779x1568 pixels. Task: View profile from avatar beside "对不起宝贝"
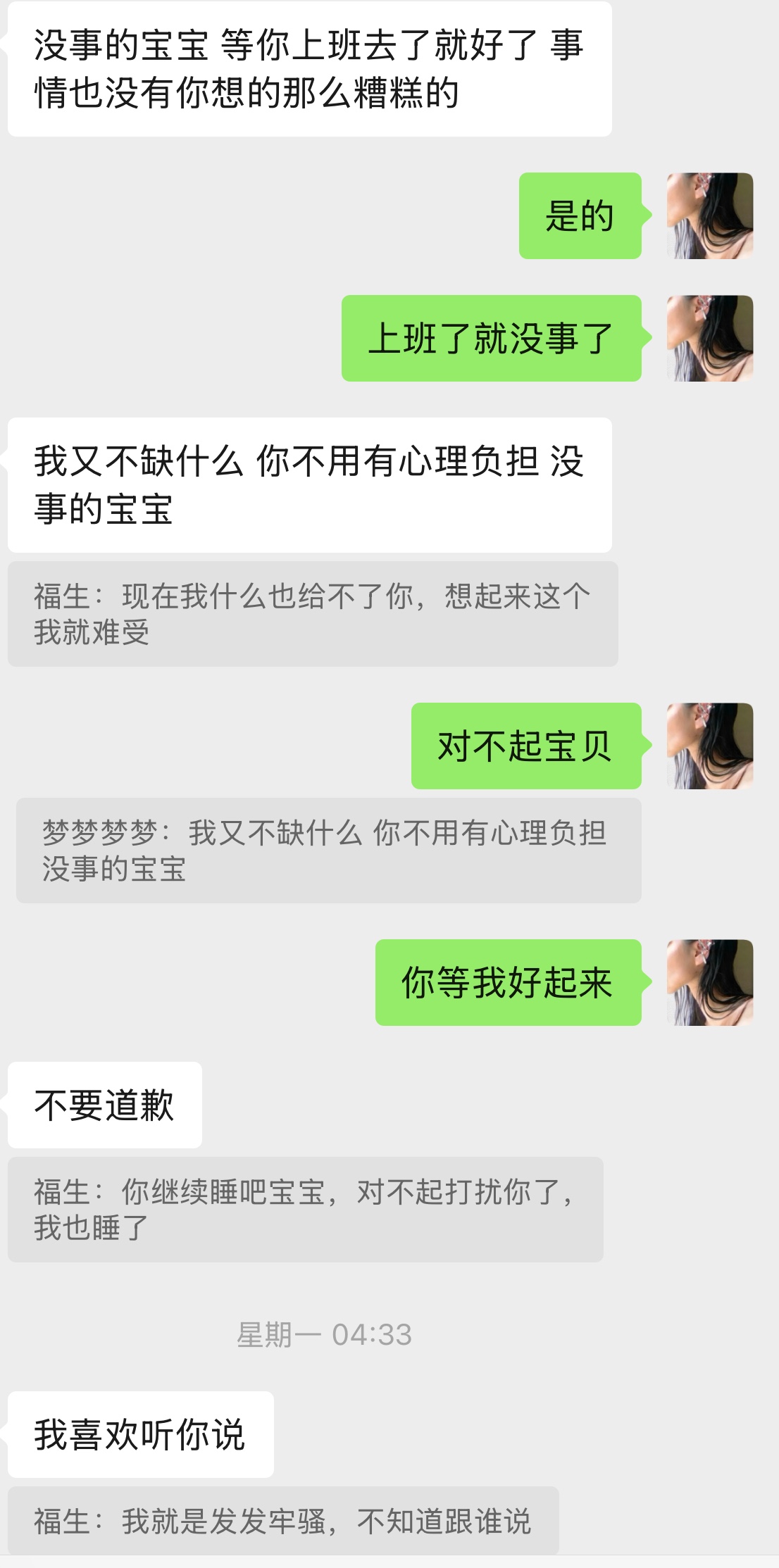tap(709, 746)
